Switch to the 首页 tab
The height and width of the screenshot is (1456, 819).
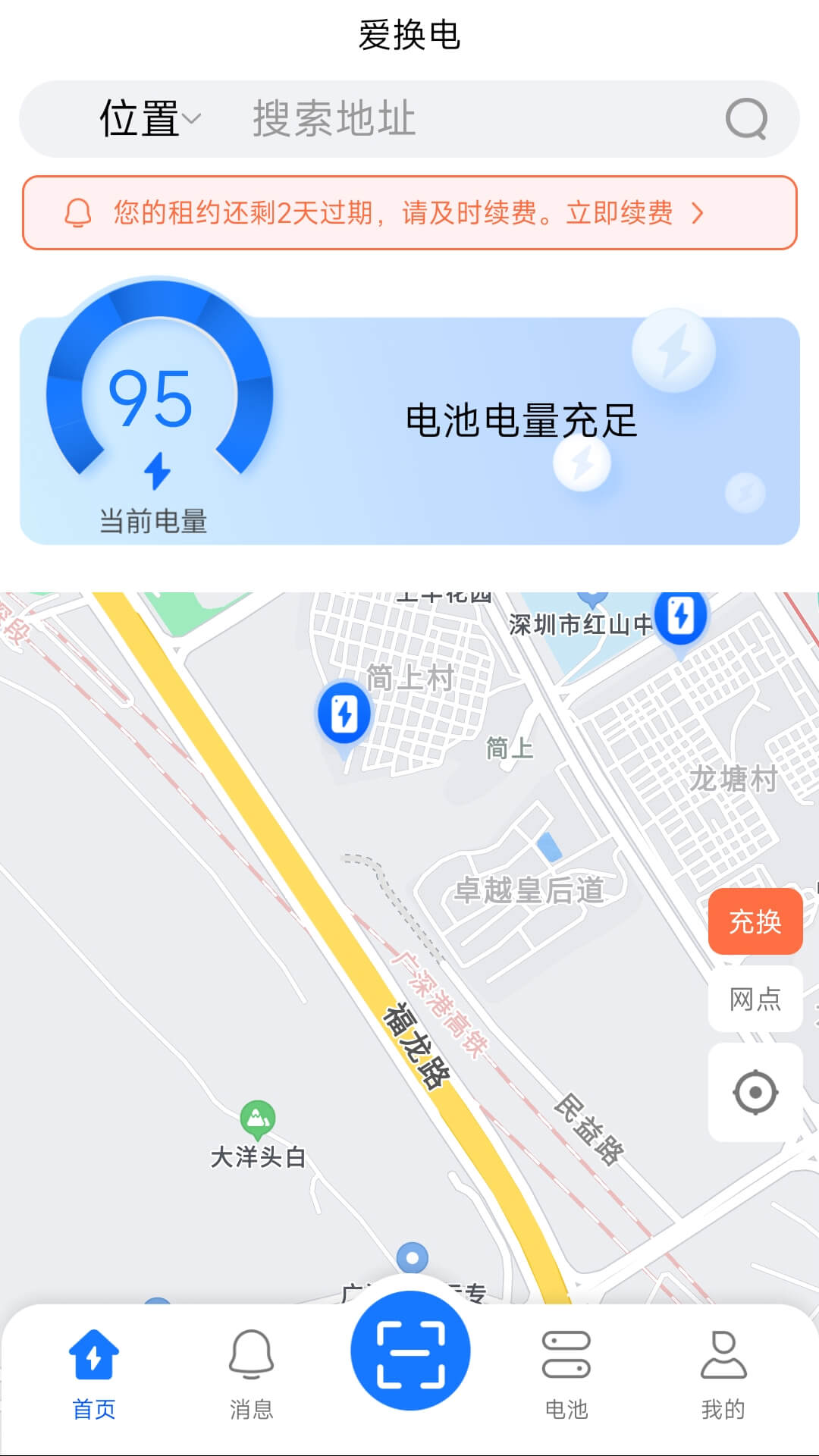[x=94, y=1374]
